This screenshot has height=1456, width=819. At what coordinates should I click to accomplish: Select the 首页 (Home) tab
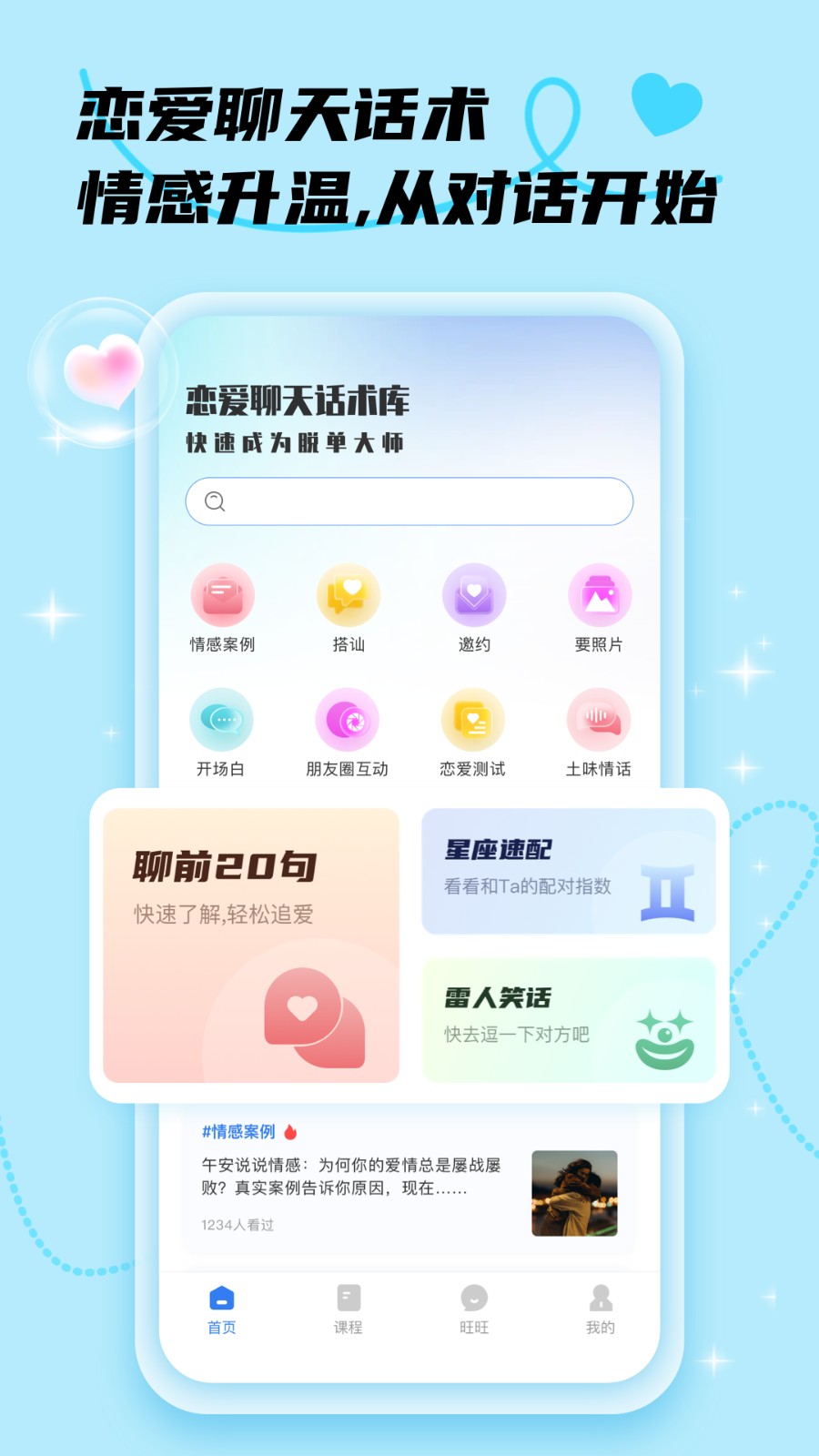tap(223, 1308)
